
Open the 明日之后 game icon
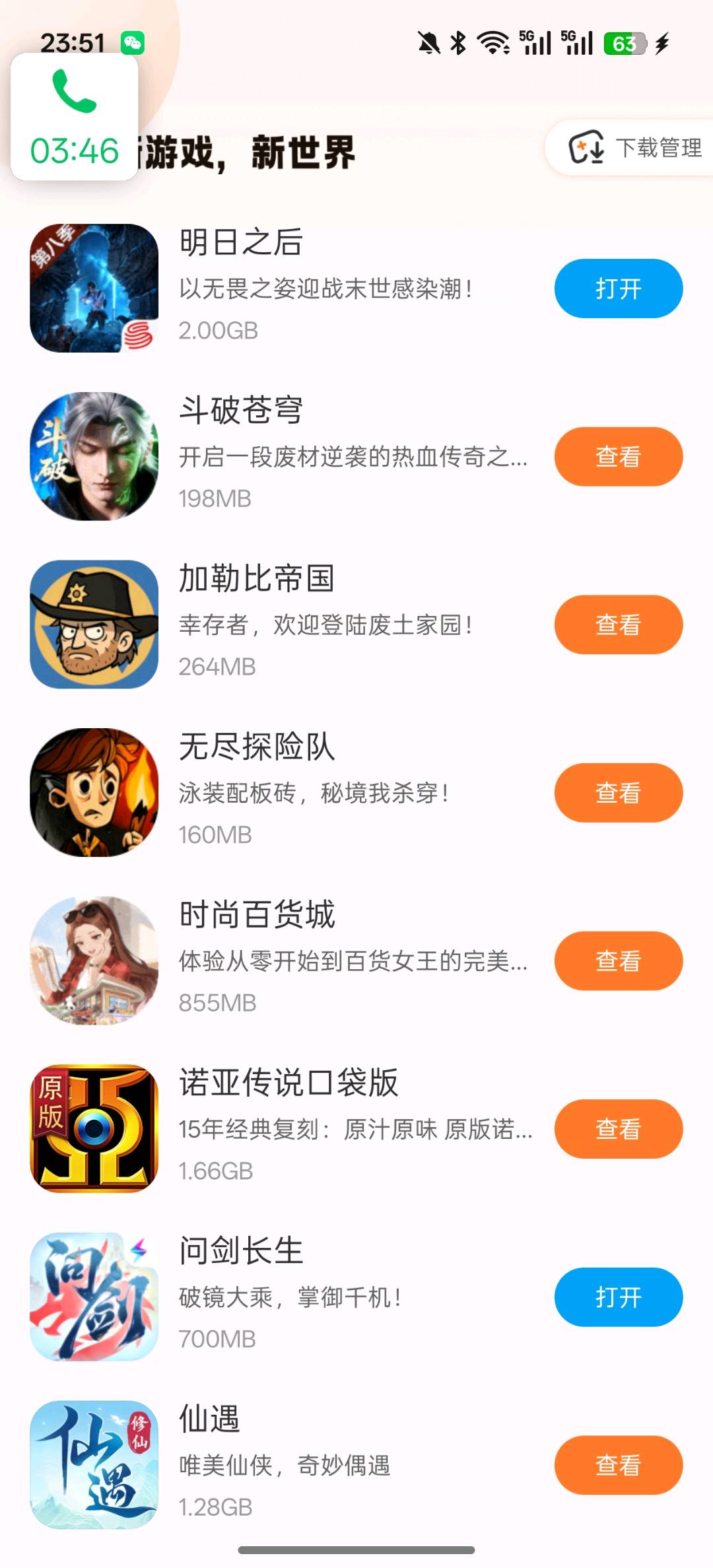click(x=92, y=289)
